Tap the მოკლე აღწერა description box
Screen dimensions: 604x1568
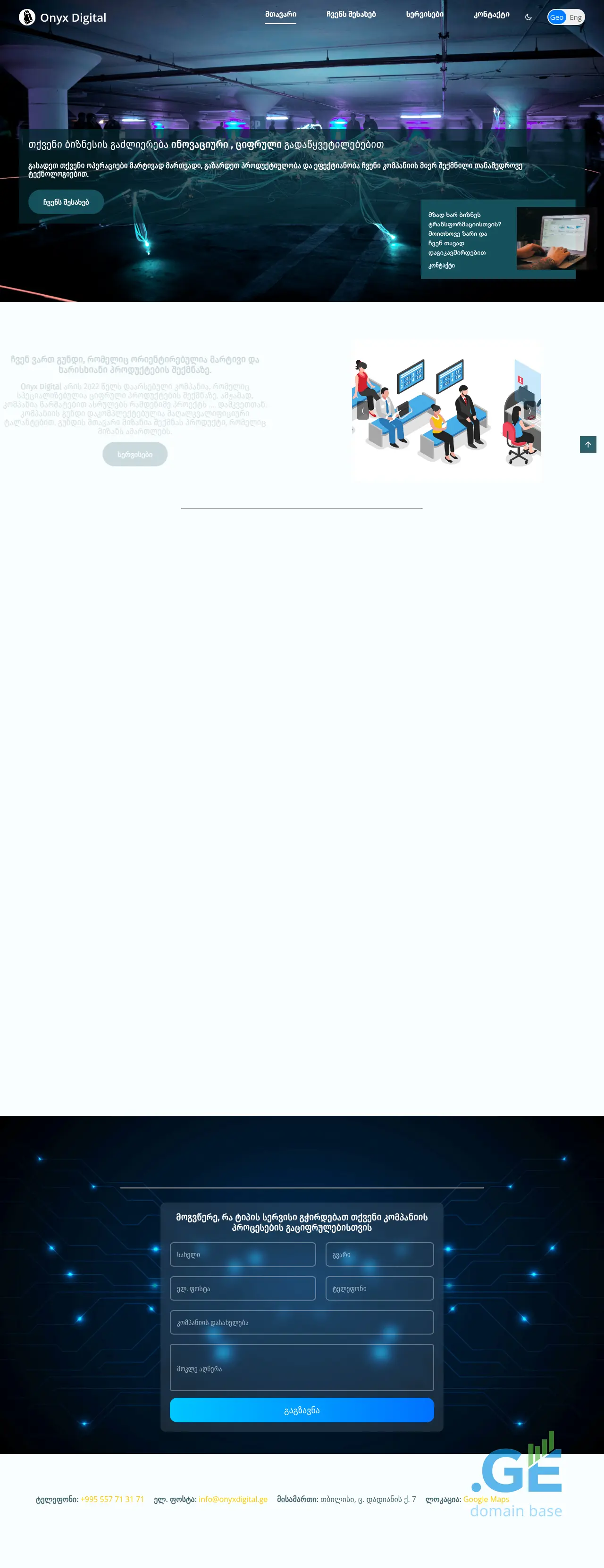pyautogui.click(x=302, y=1368)
